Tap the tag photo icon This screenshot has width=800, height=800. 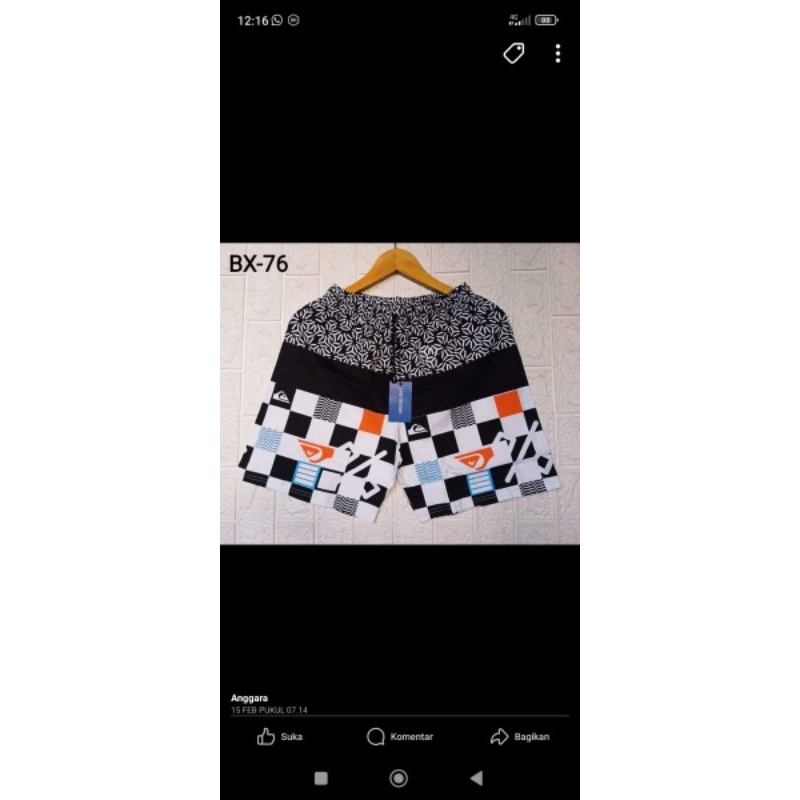[x=513, y=54]
